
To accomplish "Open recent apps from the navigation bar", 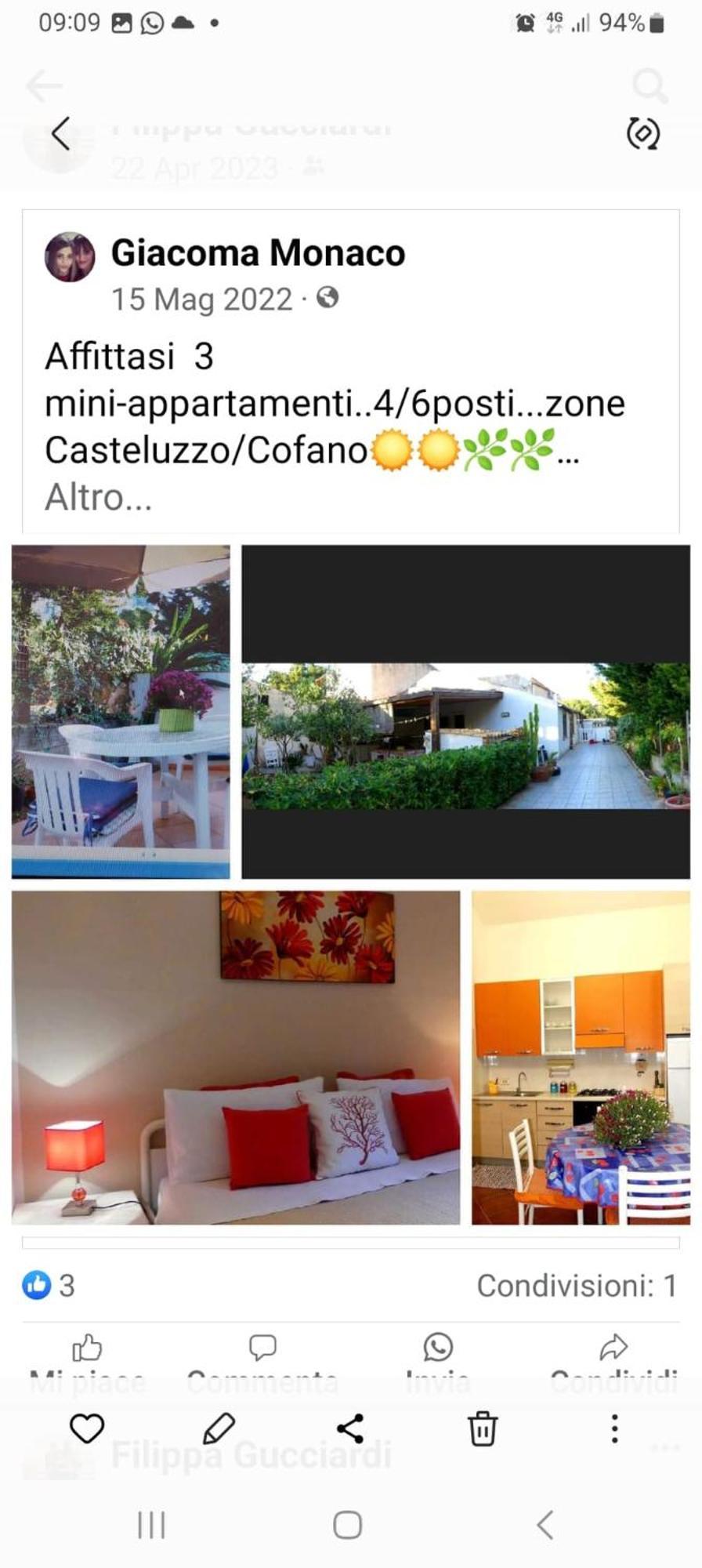I will tap(151, 1525).
